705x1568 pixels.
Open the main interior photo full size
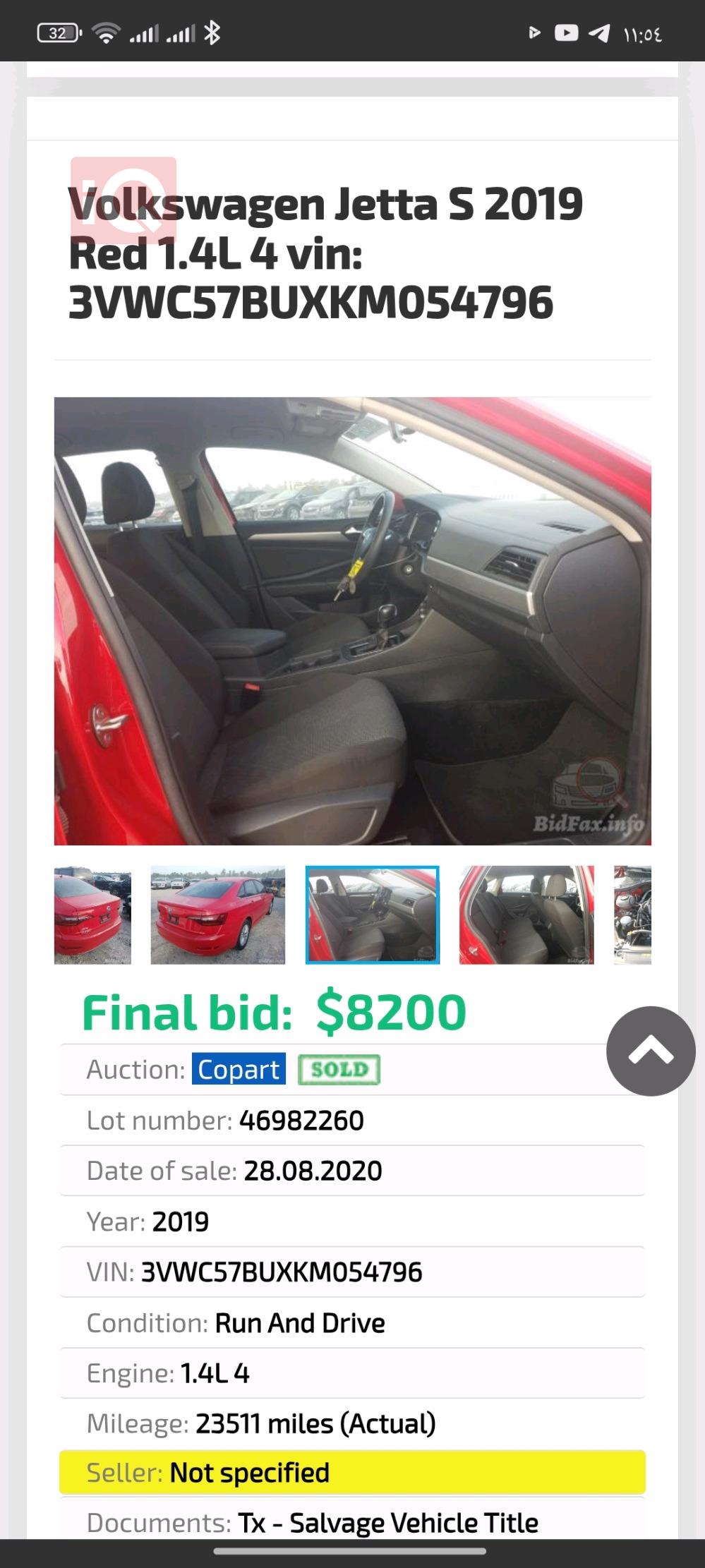click(352, 621)
